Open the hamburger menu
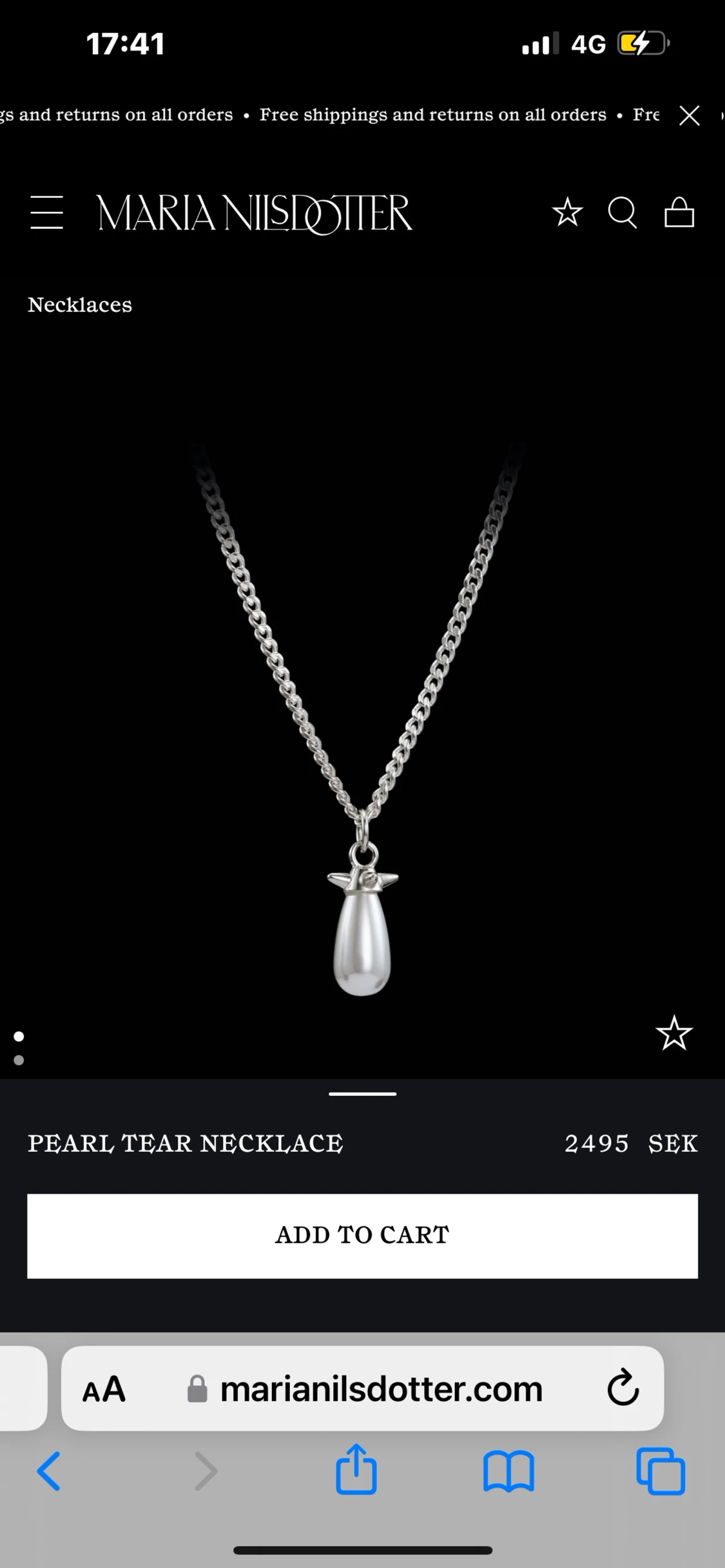The width and height of the screenshot is (725, 1568). pos(46,213)
